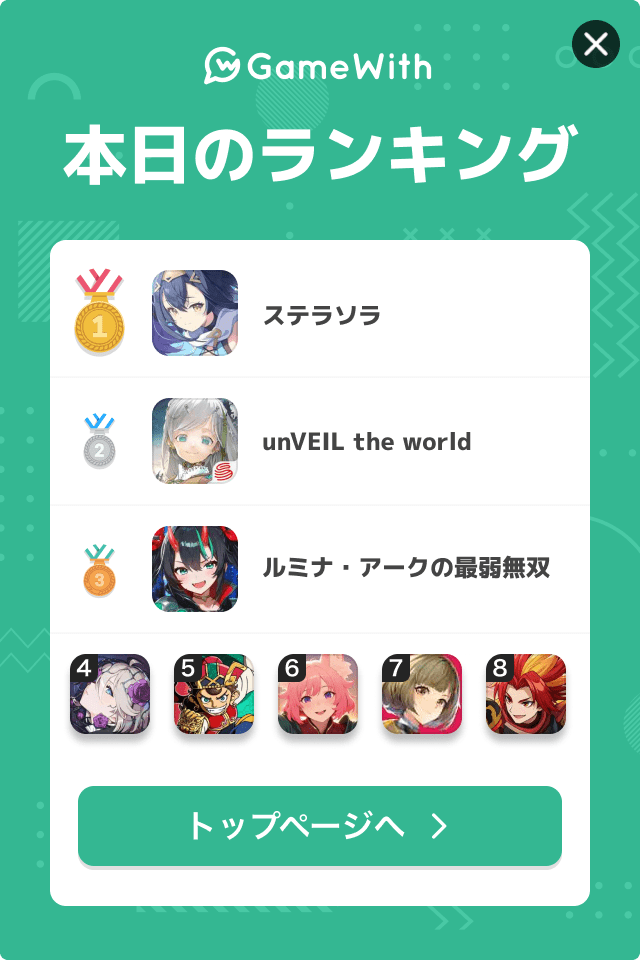The height and width of the screenshot is (960, 640).
Task: Open the game ranked number 5
Action: click(214, 694)
